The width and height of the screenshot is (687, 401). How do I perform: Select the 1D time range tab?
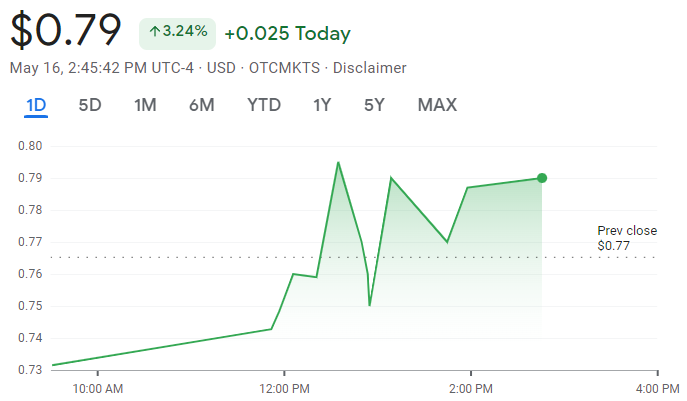click(x=36, y=105)
